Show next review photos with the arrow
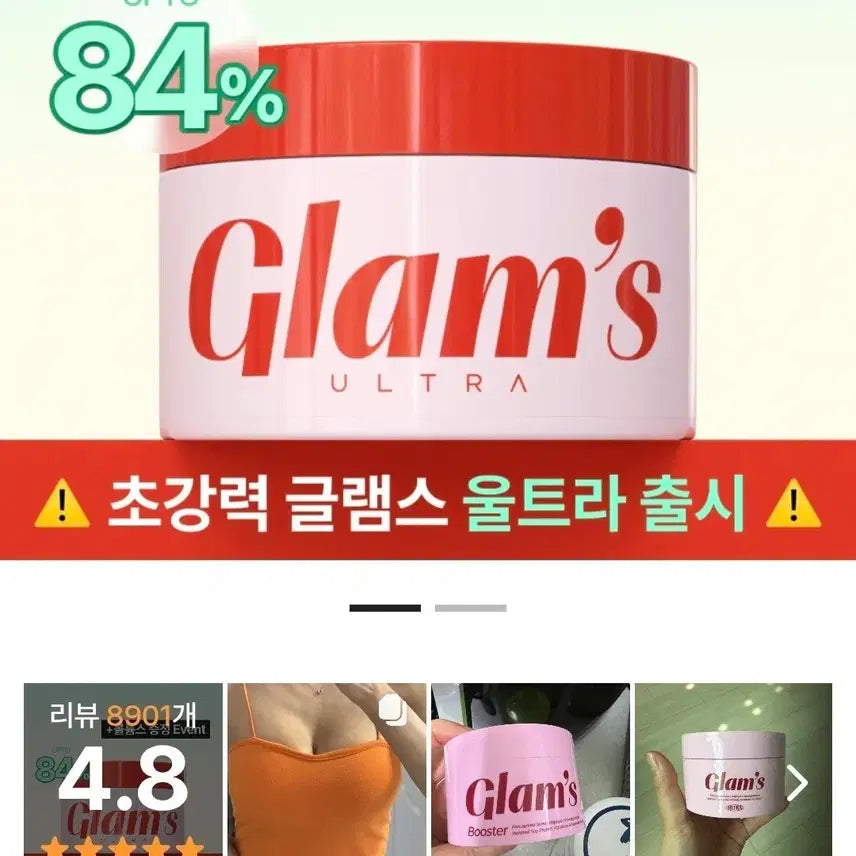This screenshot has width=856, height=856. coord(796,783)
